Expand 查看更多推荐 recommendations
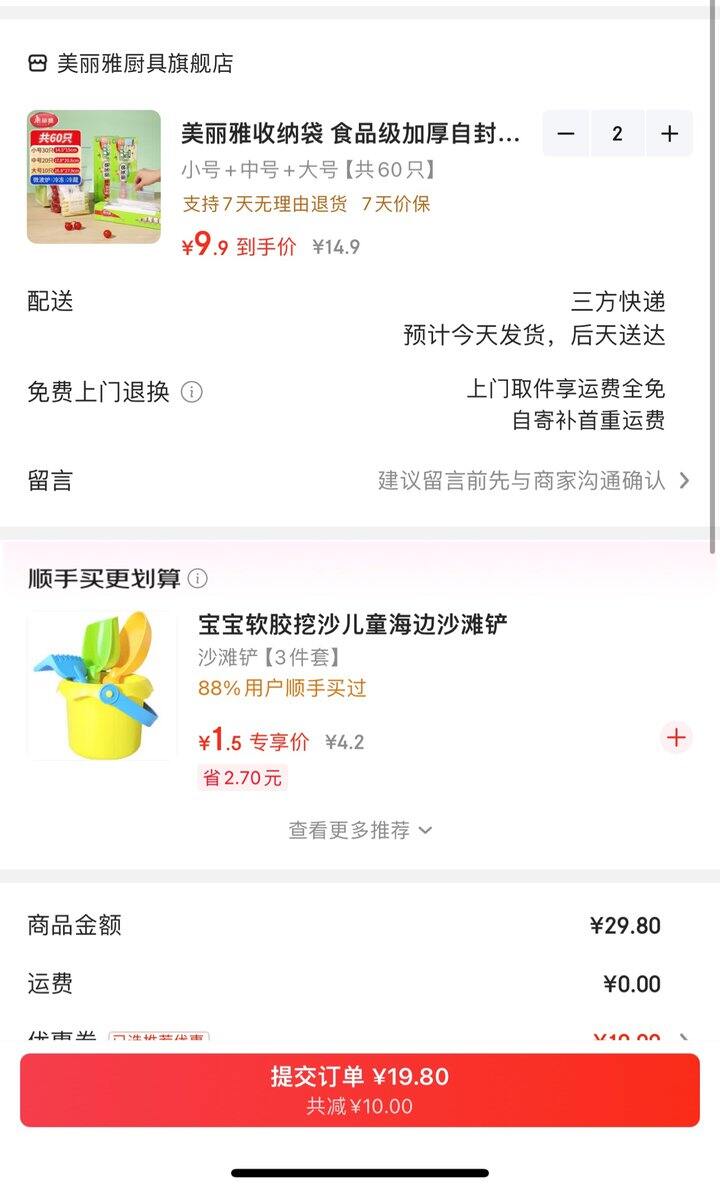 [360, 830]
